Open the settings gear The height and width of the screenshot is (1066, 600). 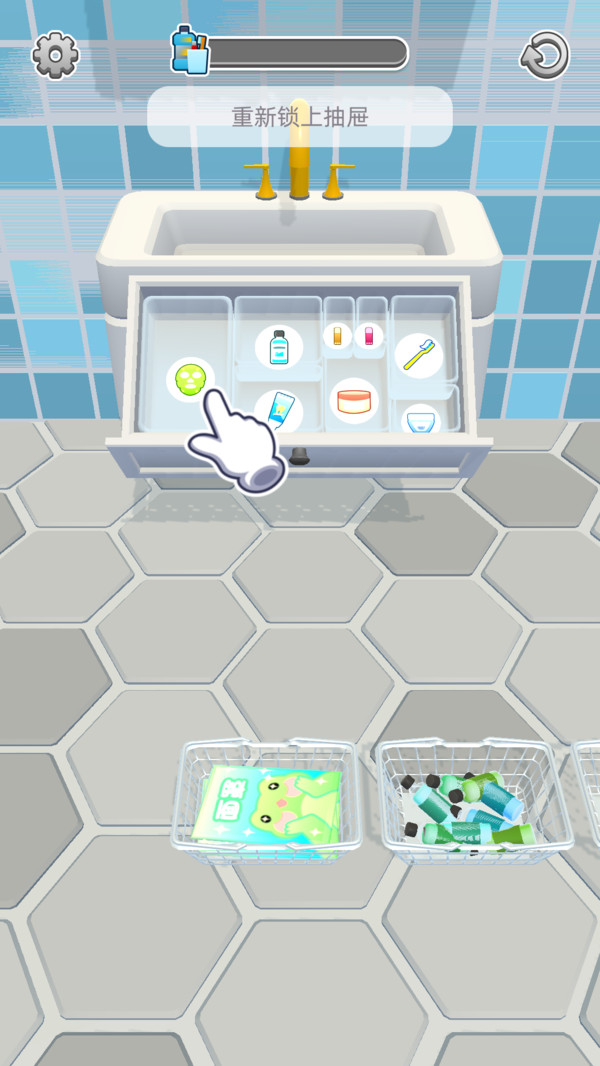pos(56,55)
